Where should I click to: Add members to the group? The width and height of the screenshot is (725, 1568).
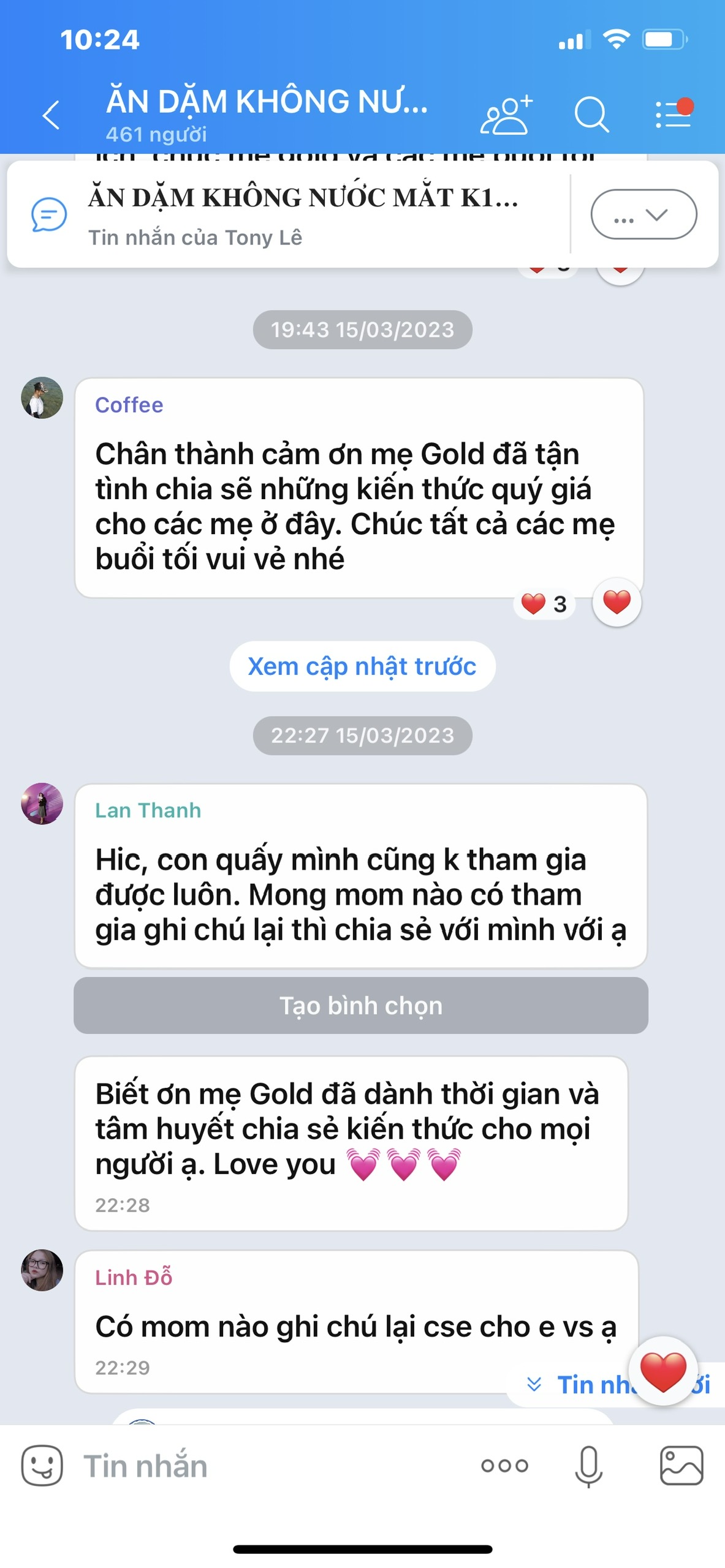click(506, 115)
